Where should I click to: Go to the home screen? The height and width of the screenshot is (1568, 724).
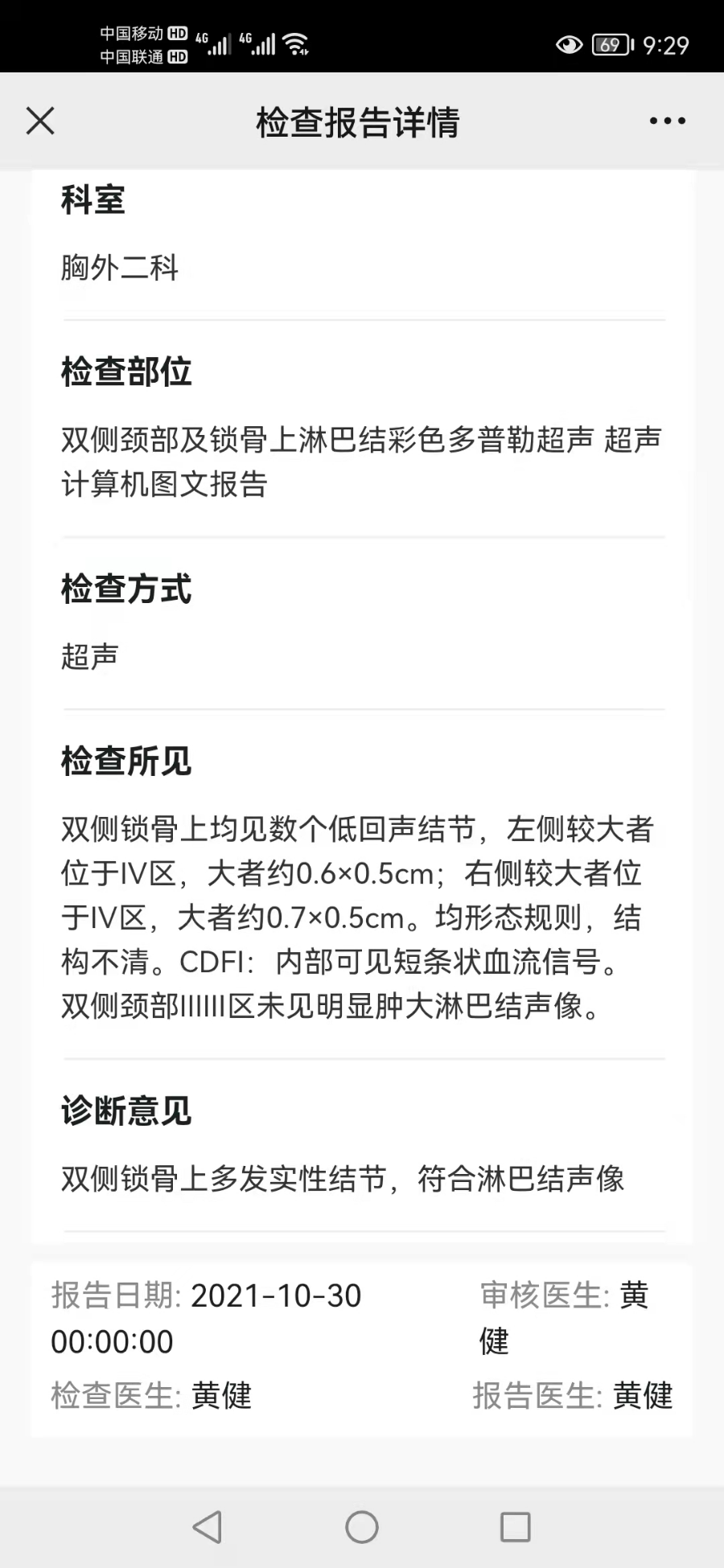tap(362, 1527)
